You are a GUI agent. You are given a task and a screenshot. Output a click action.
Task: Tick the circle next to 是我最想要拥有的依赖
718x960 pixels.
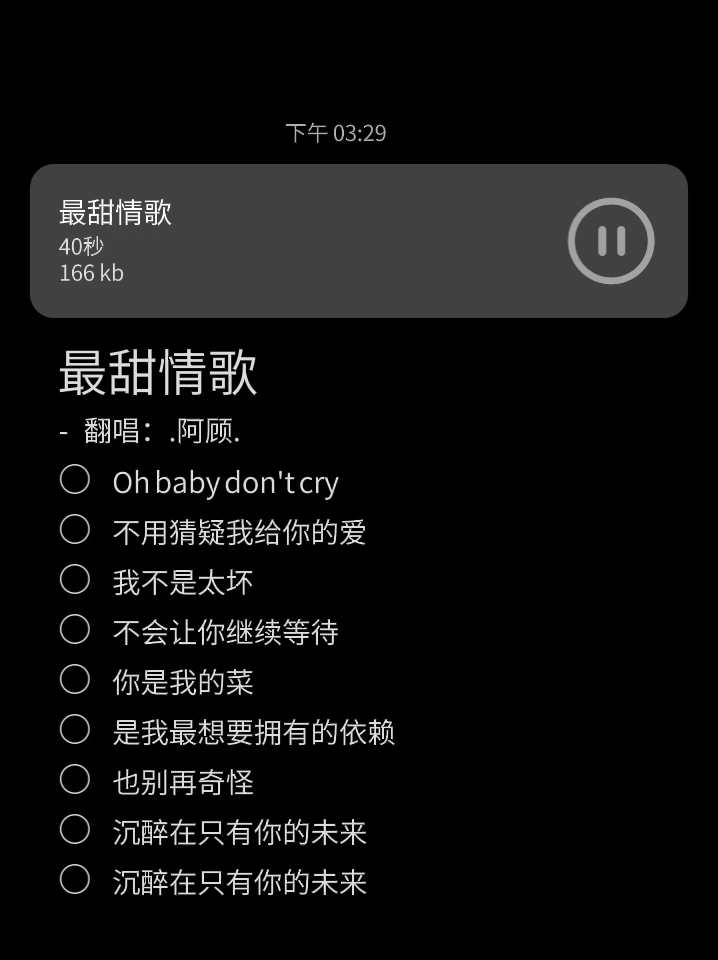pos(75,730)
